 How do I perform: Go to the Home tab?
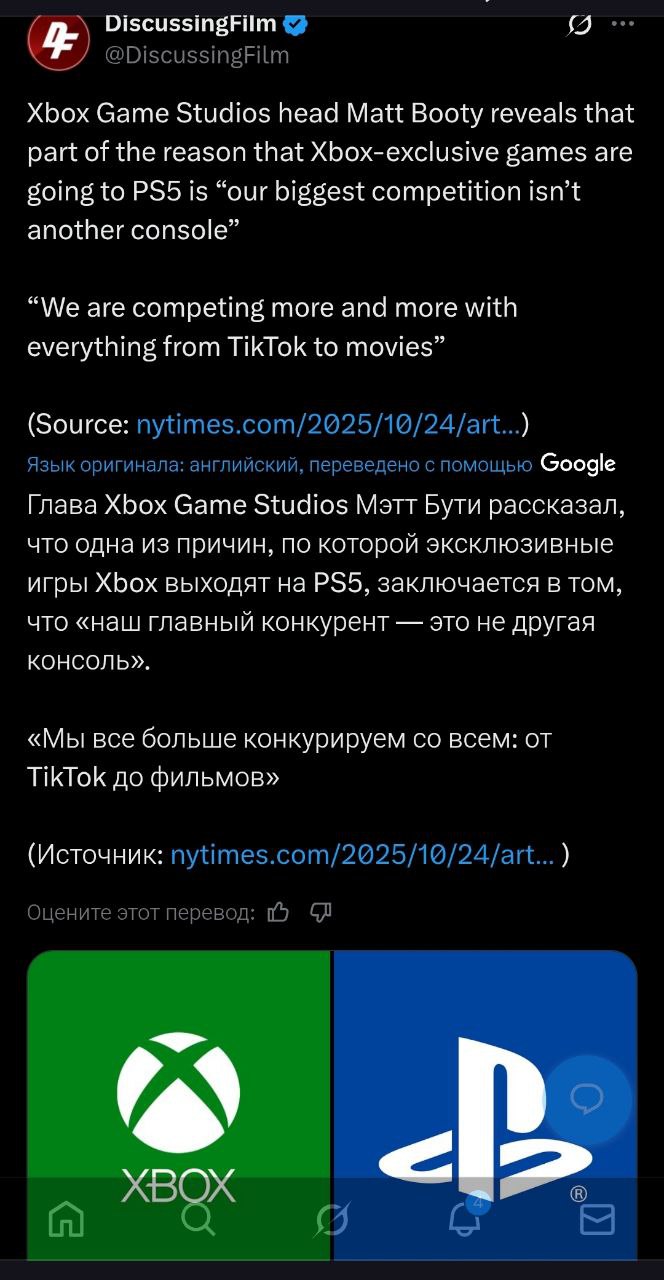pyautogui.click(x=67, y=1219)
